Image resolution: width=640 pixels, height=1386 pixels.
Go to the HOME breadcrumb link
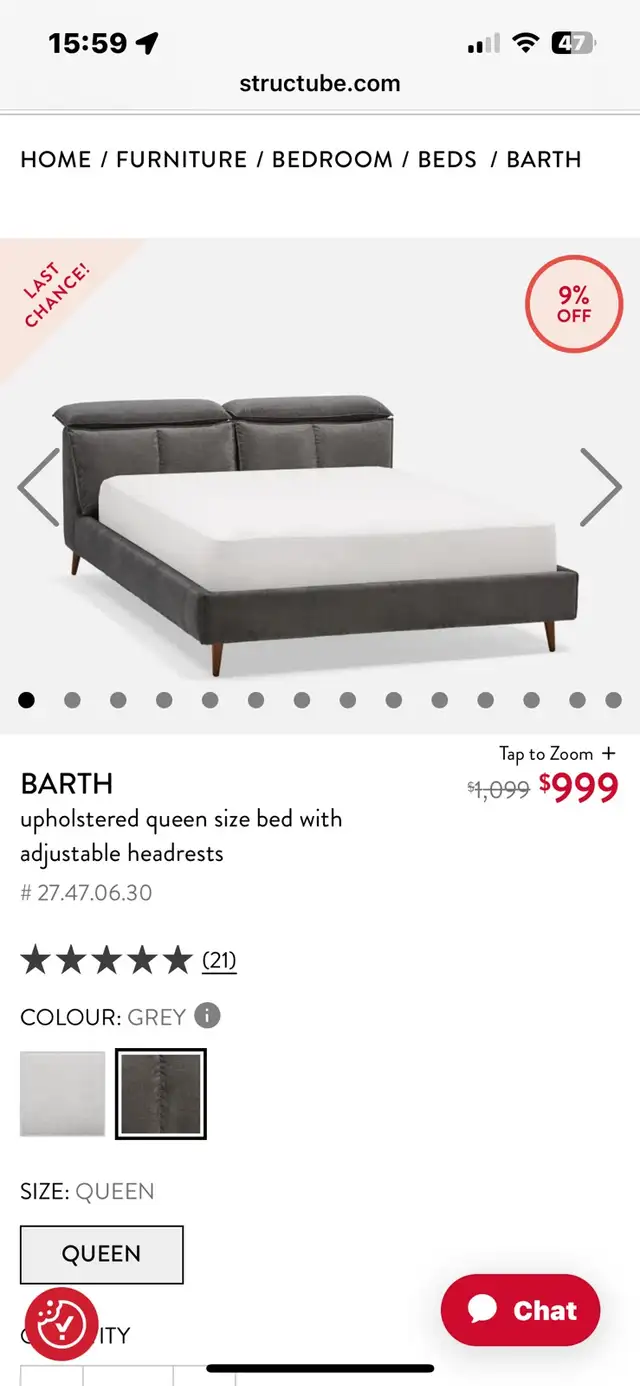(x=56, y=160)
